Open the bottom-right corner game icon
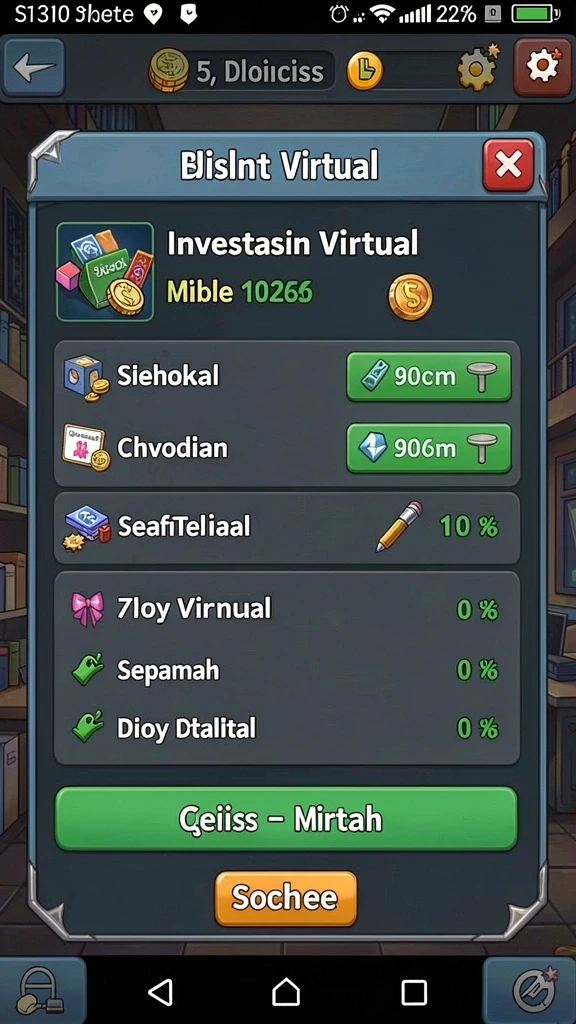Screen dimensions: 576x1024 (x=530, y=991)
